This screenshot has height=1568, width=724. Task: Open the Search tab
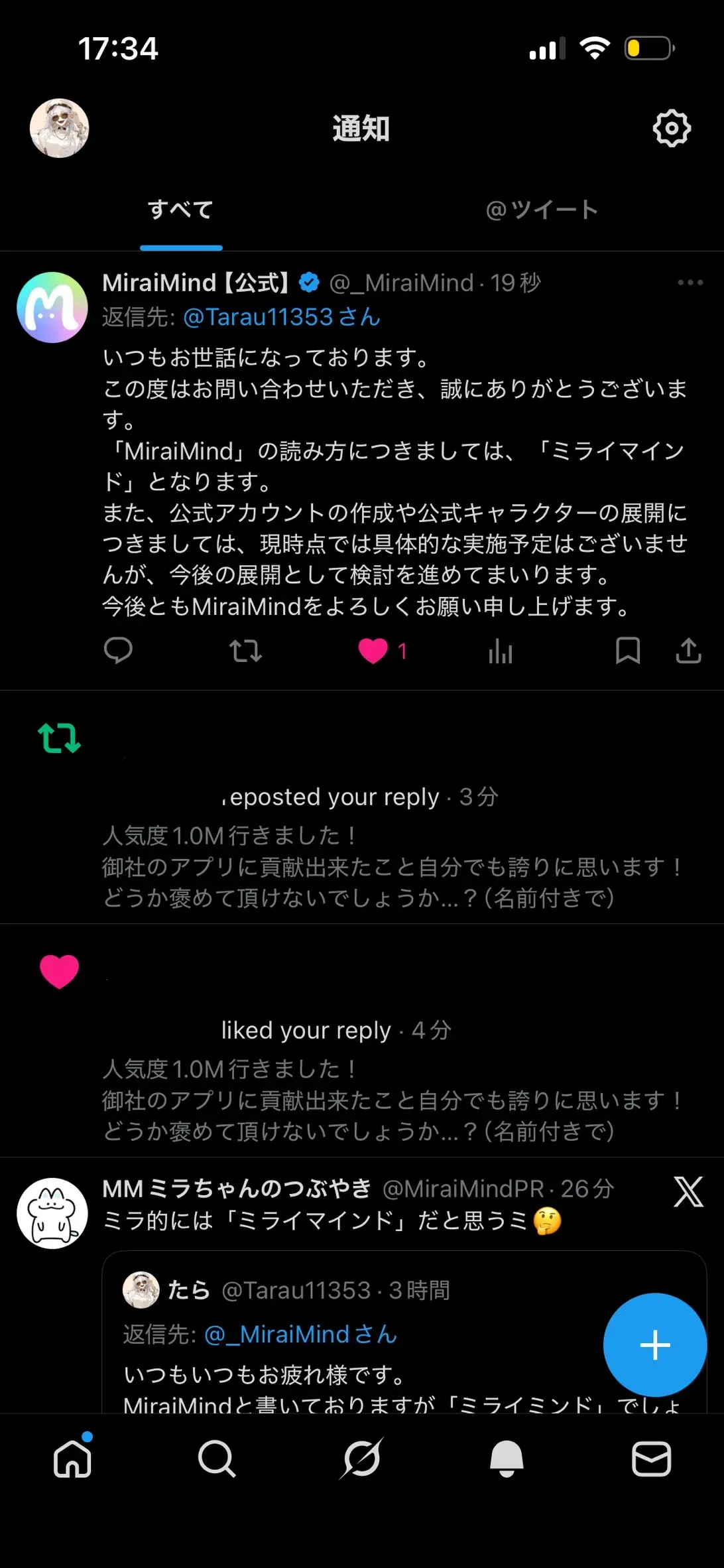tap(217, 1459)
